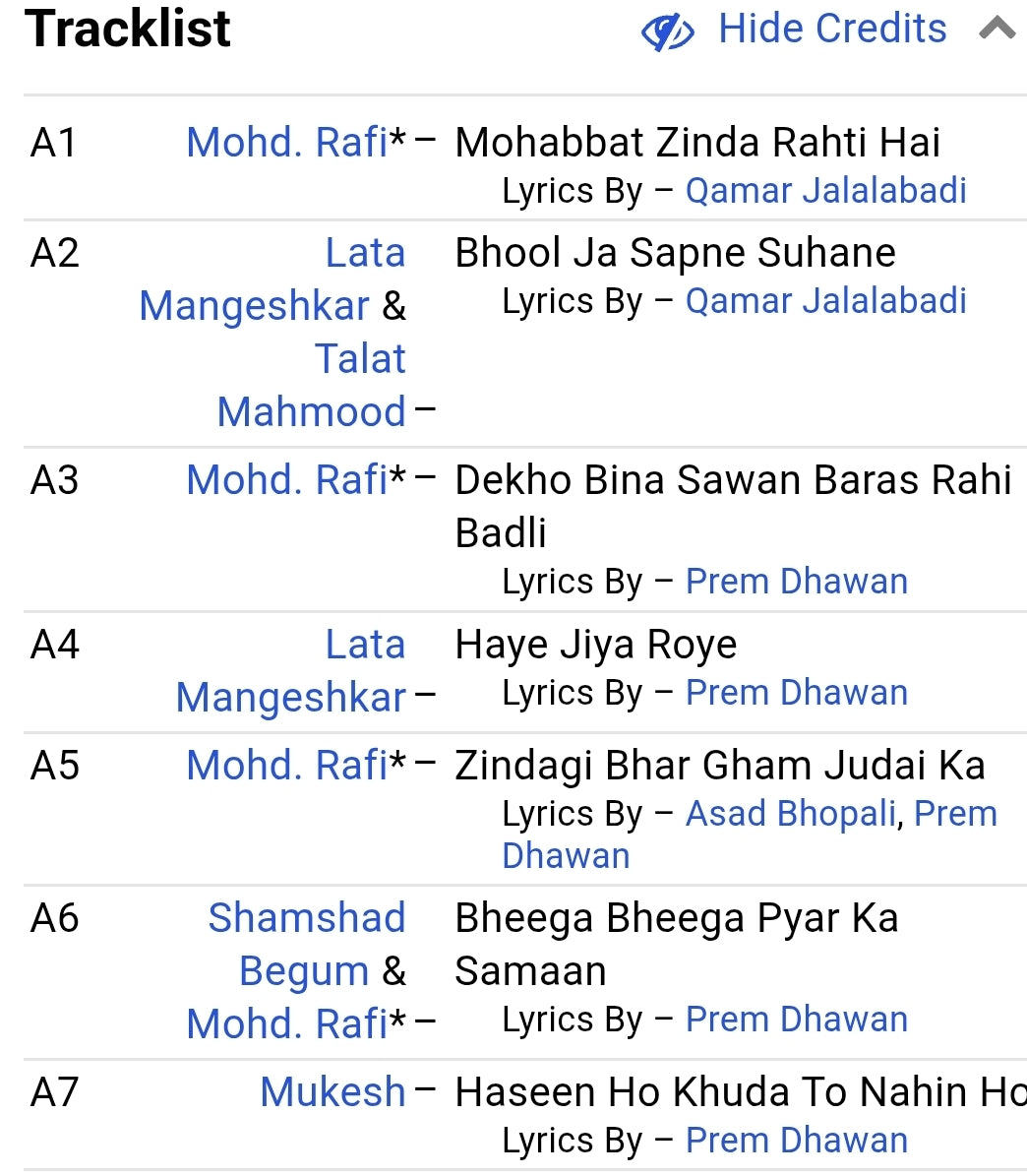The image size is (1027, 1176).
Task: Open Mohd. Rafi link on track A5
Action: [286, 766]
